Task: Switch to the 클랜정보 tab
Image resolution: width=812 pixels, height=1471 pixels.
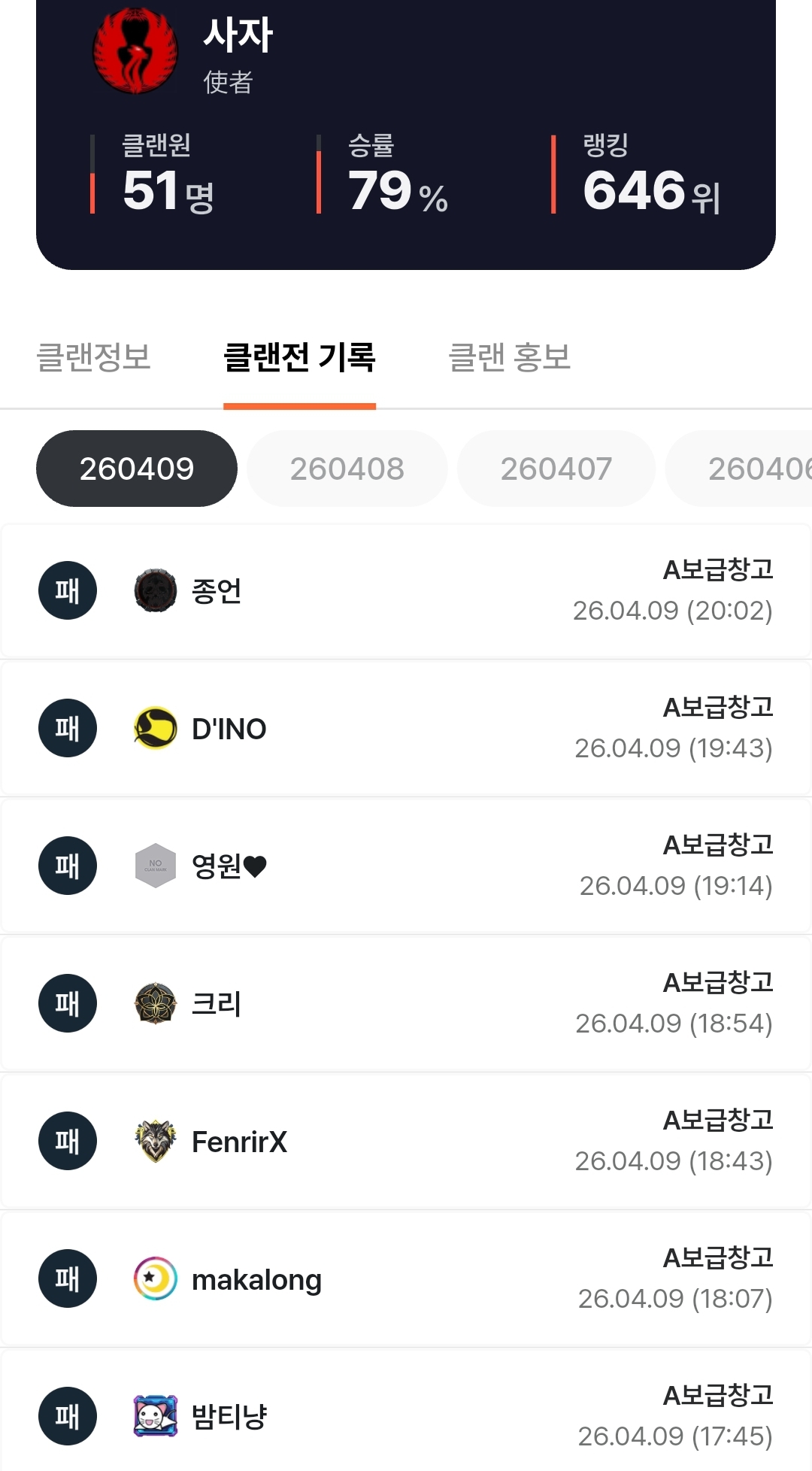Action: tap(94, 357)
